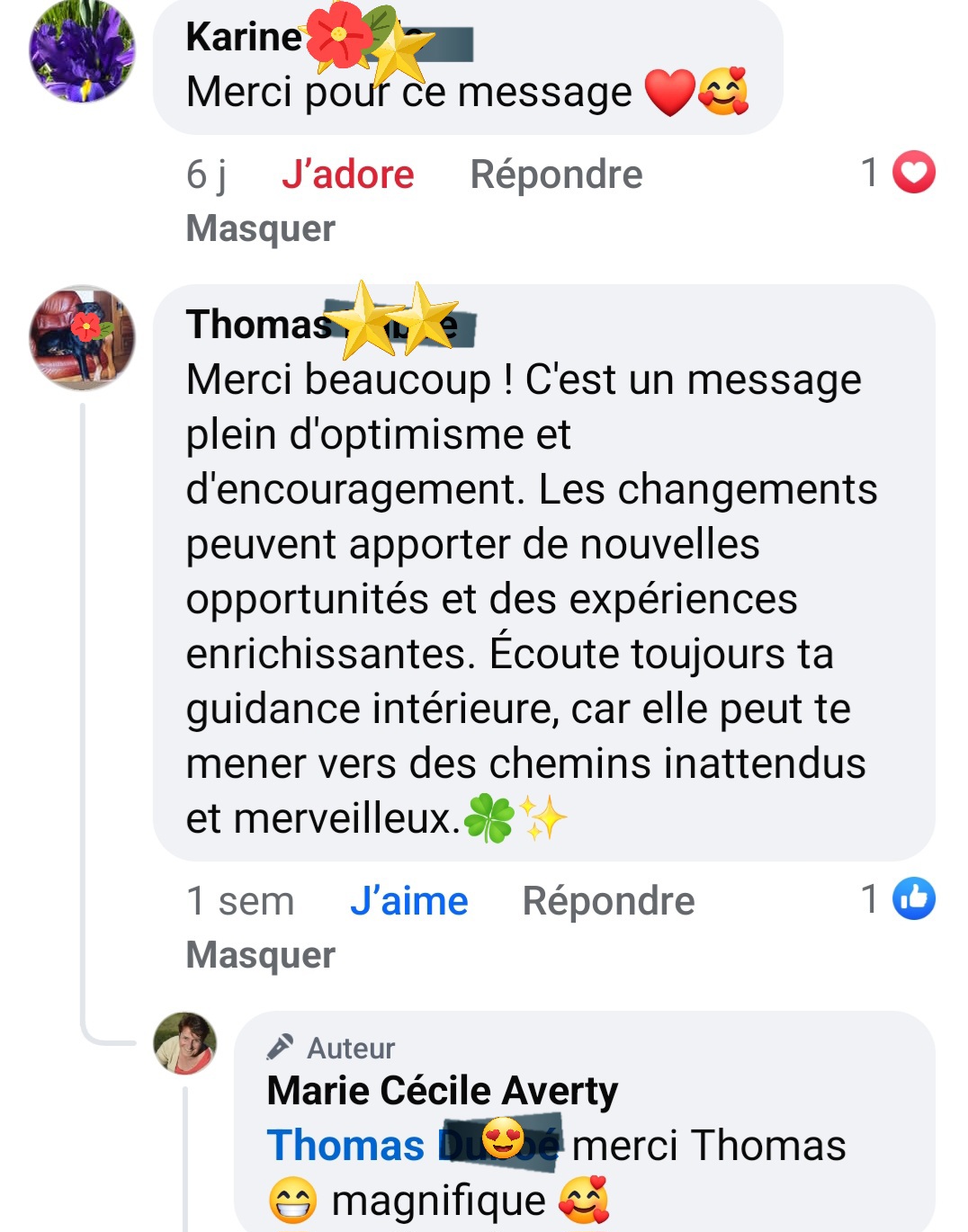
Task: Hide Thomas's comment with Masquer
Action: (260, 955)
